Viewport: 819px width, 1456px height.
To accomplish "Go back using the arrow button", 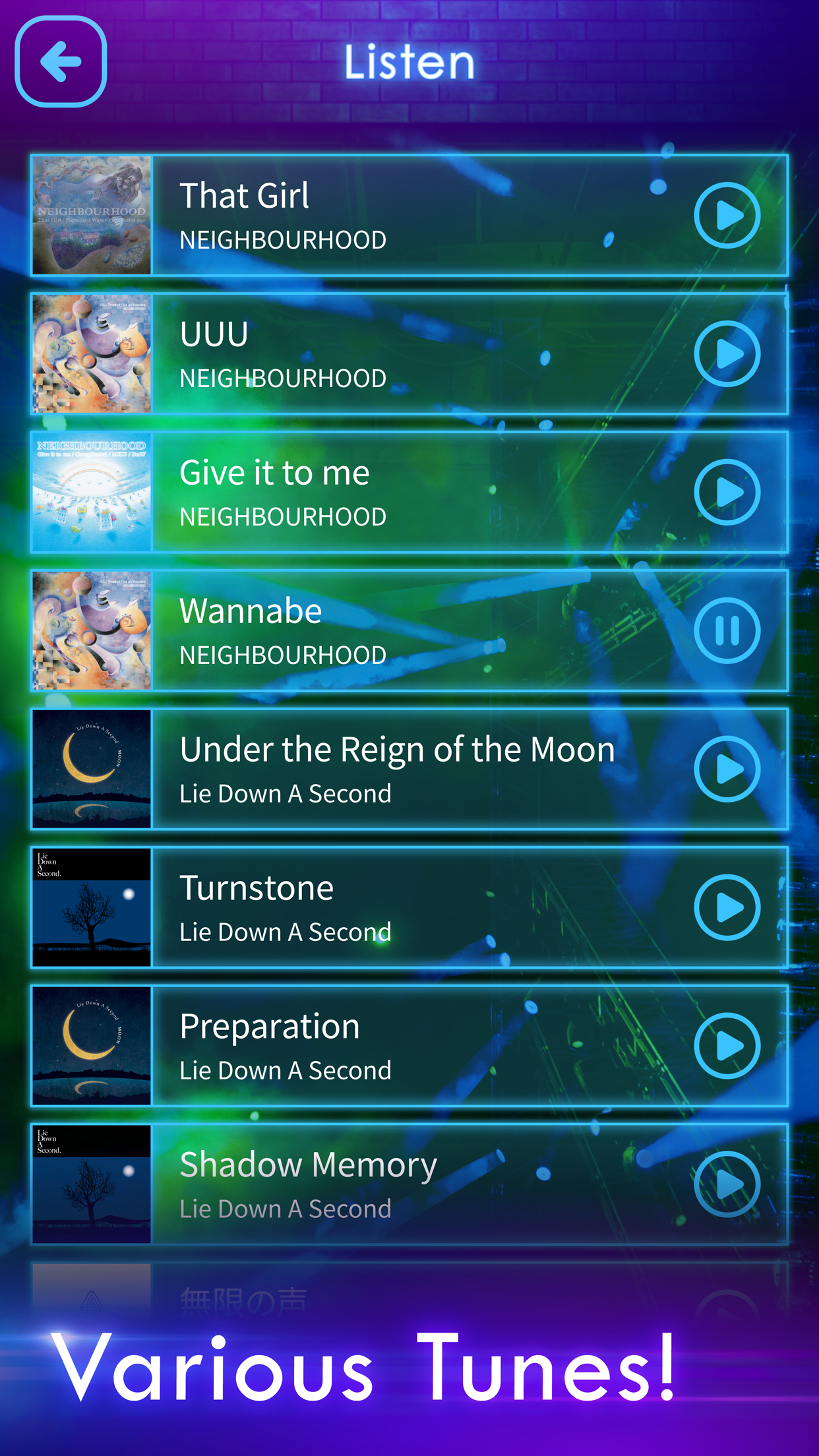I will (x=61, y=62).
